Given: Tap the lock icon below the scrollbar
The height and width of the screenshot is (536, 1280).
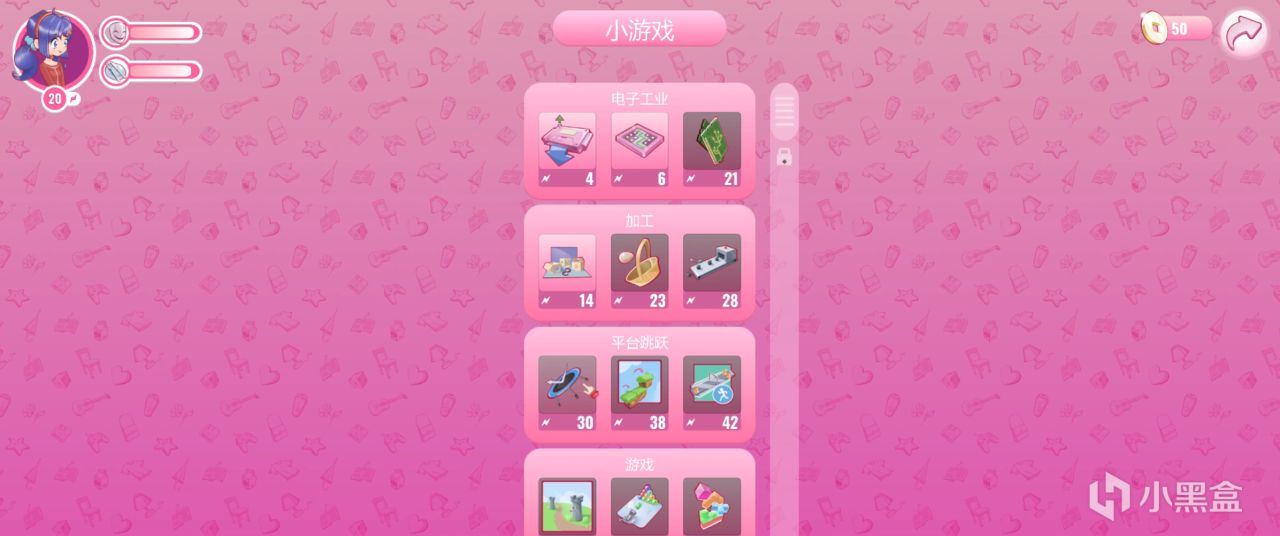Looking at the screenshot, I should click(x=784, y=156).
